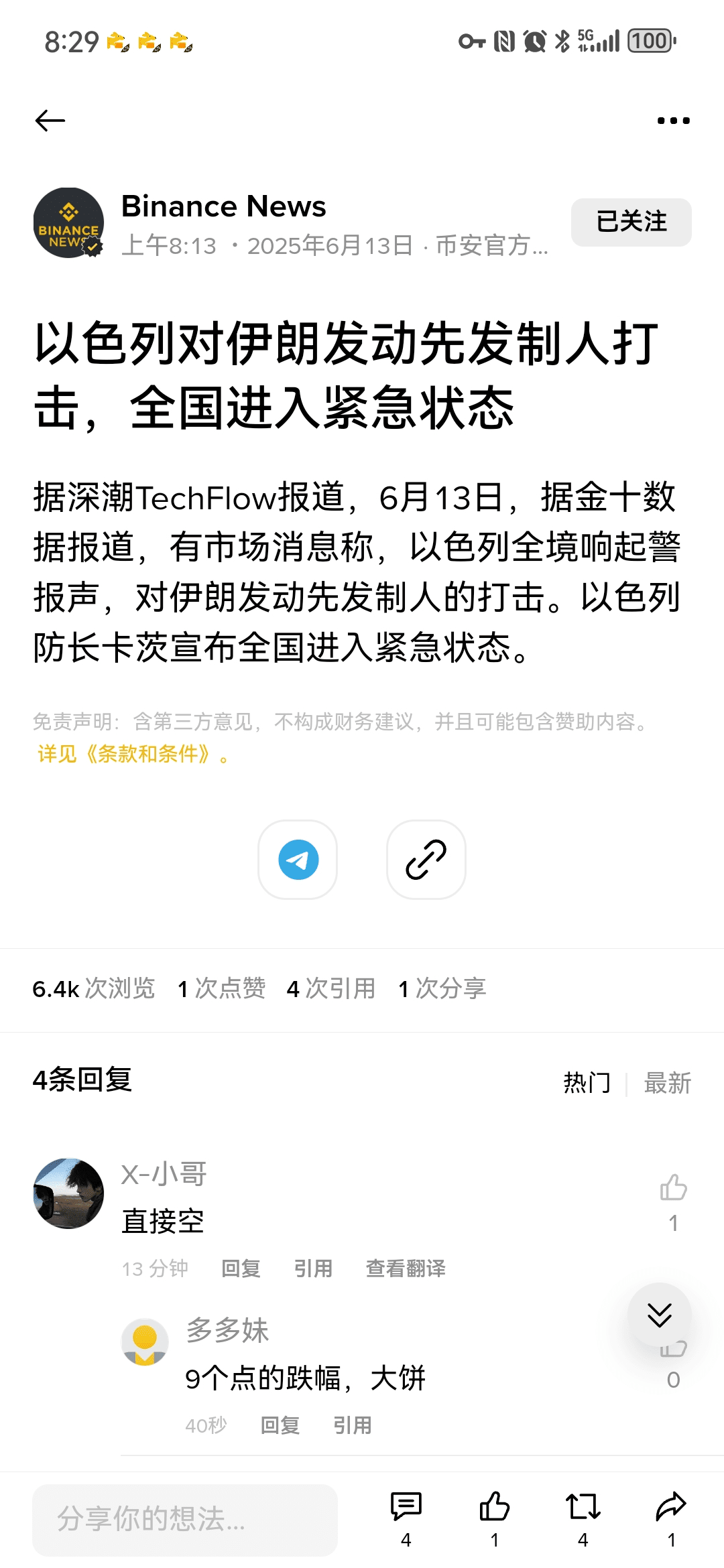Screen dimensions: 724x1568
Task: Tap the 已关注 following button
Action: point(631,222)
